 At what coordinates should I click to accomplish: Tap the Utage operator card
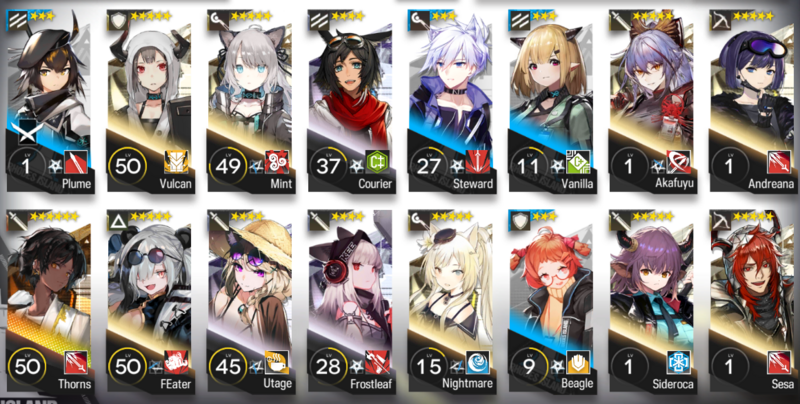pyautogui.click(x=248, y=300)
